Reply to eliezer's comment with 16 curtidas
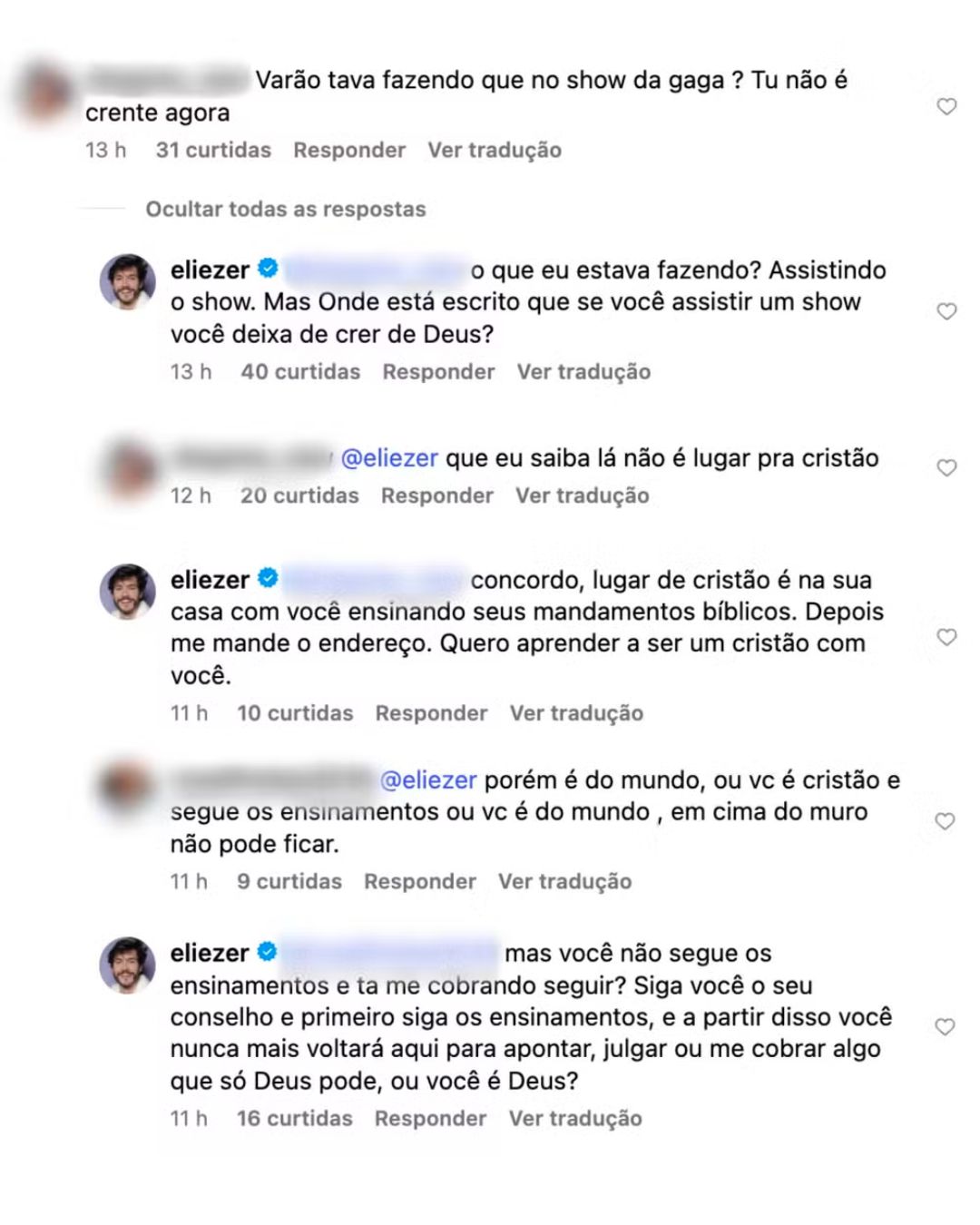 (430, 1118)
